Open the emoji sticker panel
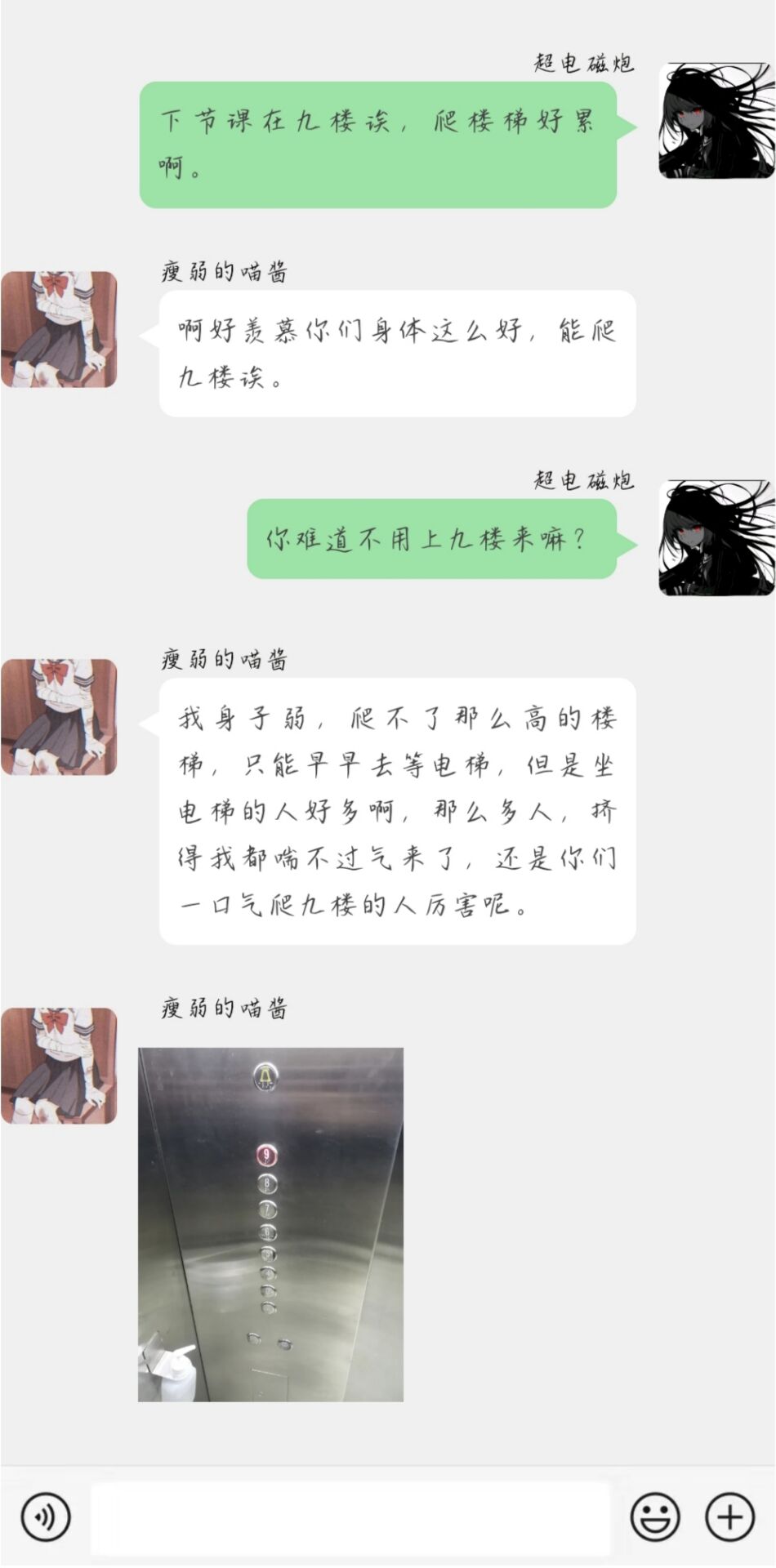The height and width of the screenshot is (1568, 776). (x=654, y=1517)
